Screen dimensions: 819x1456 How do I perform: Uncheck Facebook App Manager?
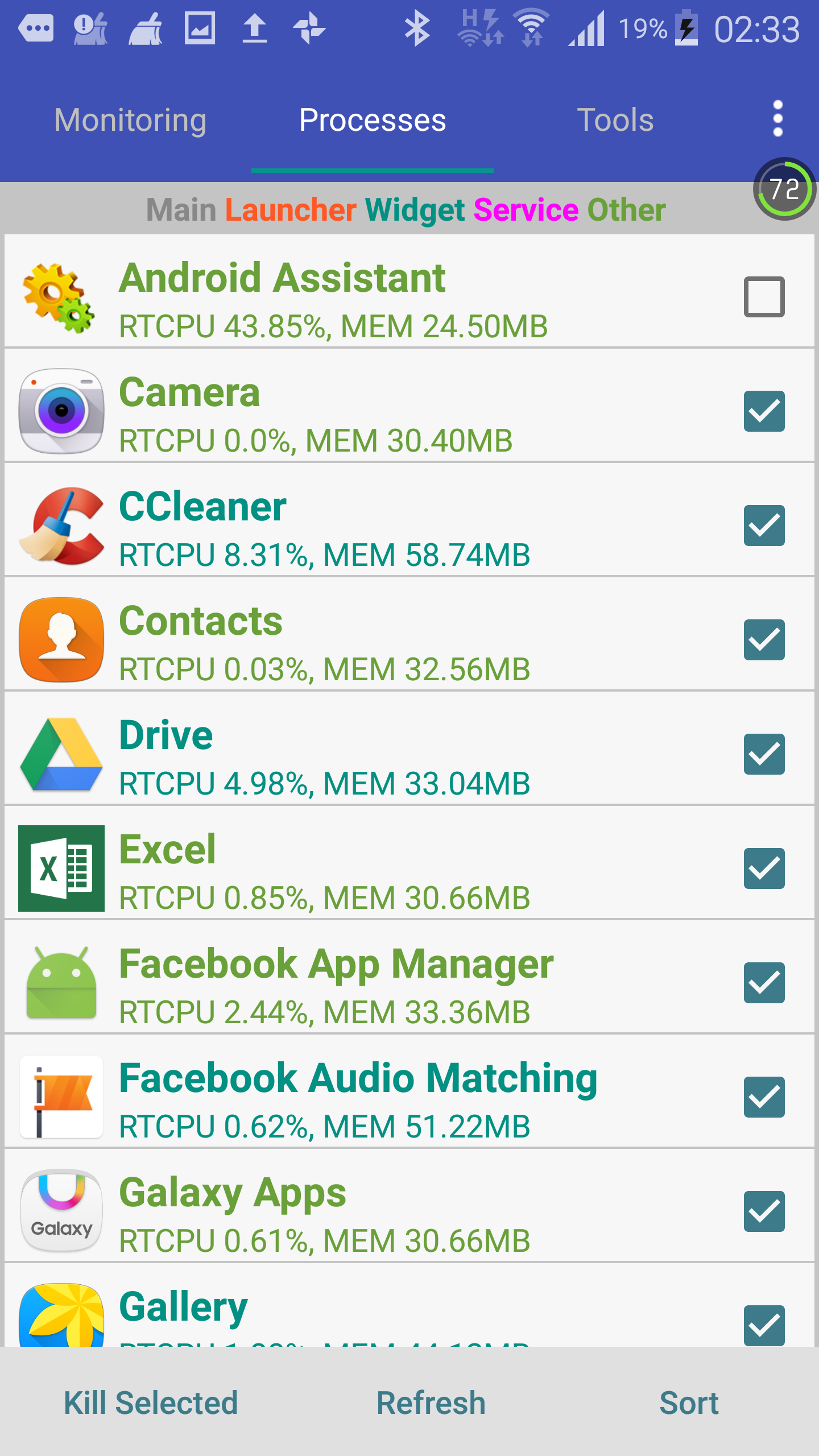click(x=764, y=983)
